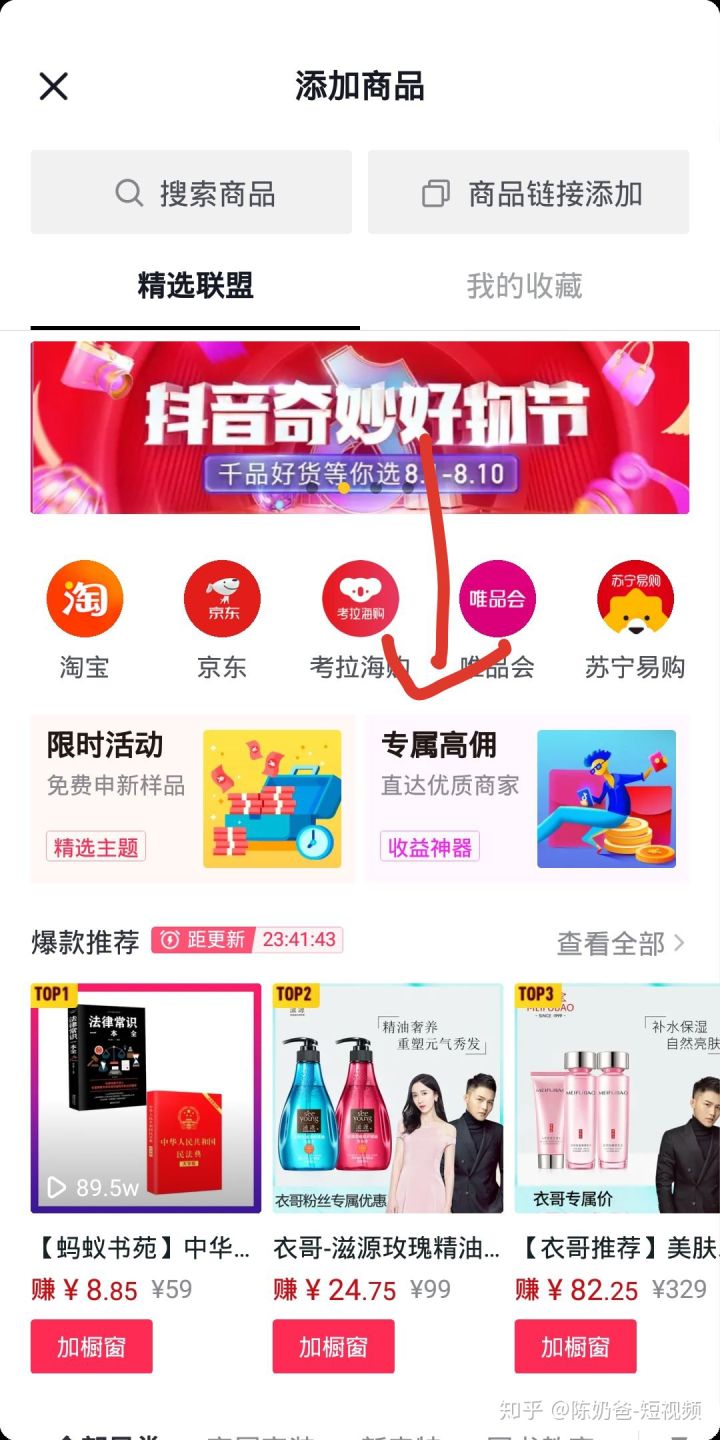Open the 搜索商品 search box
The height and width of the screenshot is (1440, 720).
[x=191, y=193]
